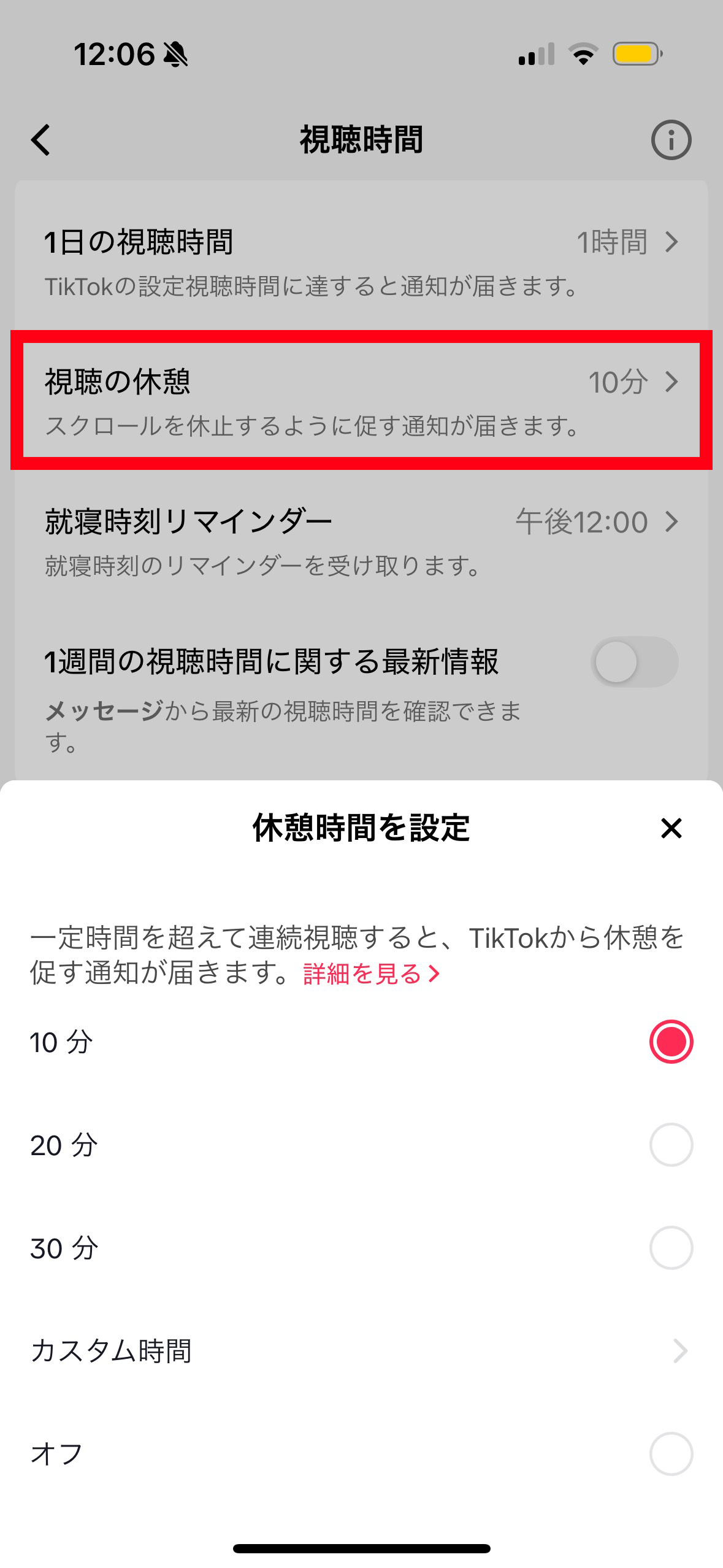Select the 10 分 break option
Image resolution: width=723 pixels, height=1568 pixels.
pos(670,1042)
